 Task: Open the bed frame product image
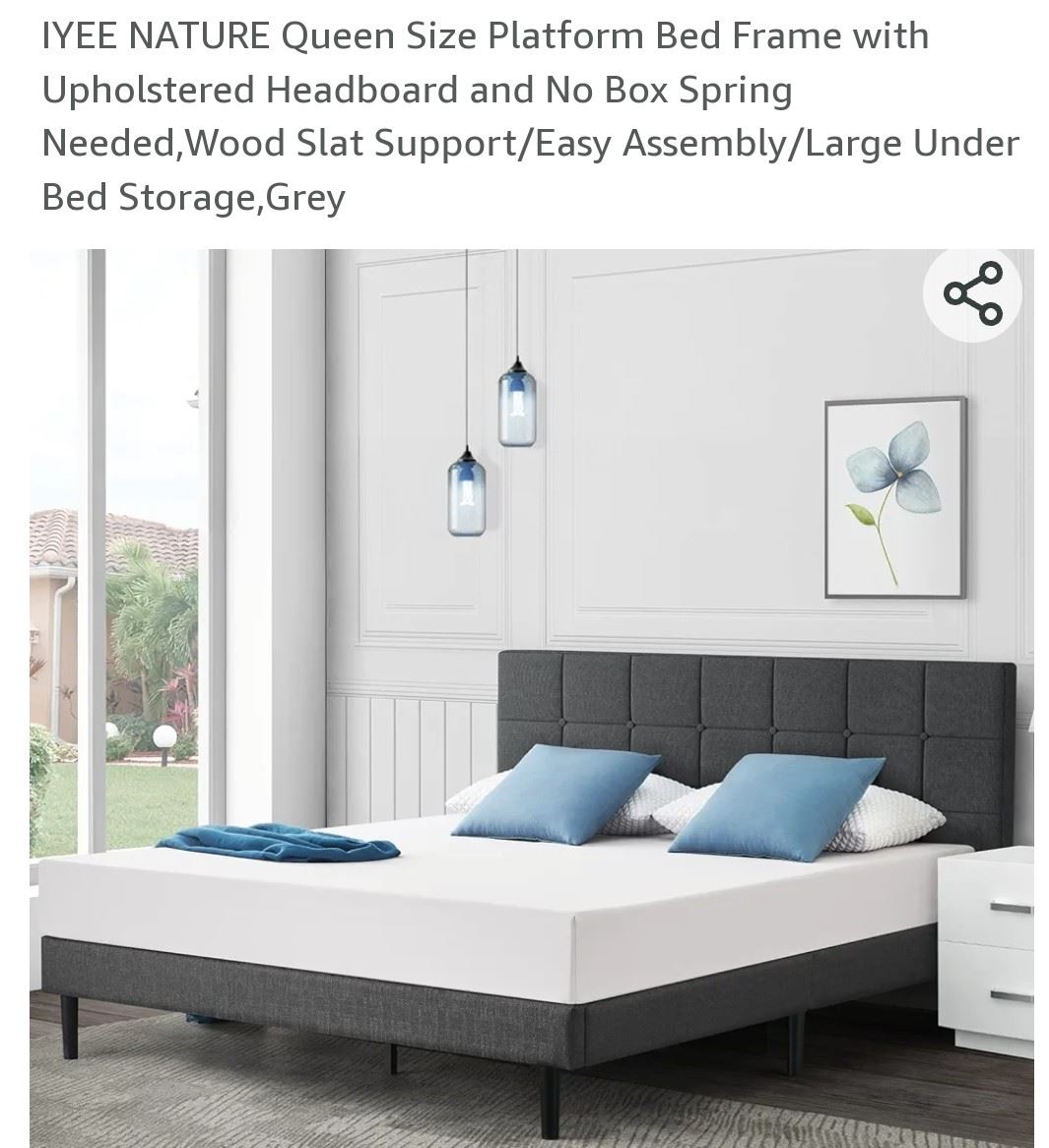(x=532, y=748)
